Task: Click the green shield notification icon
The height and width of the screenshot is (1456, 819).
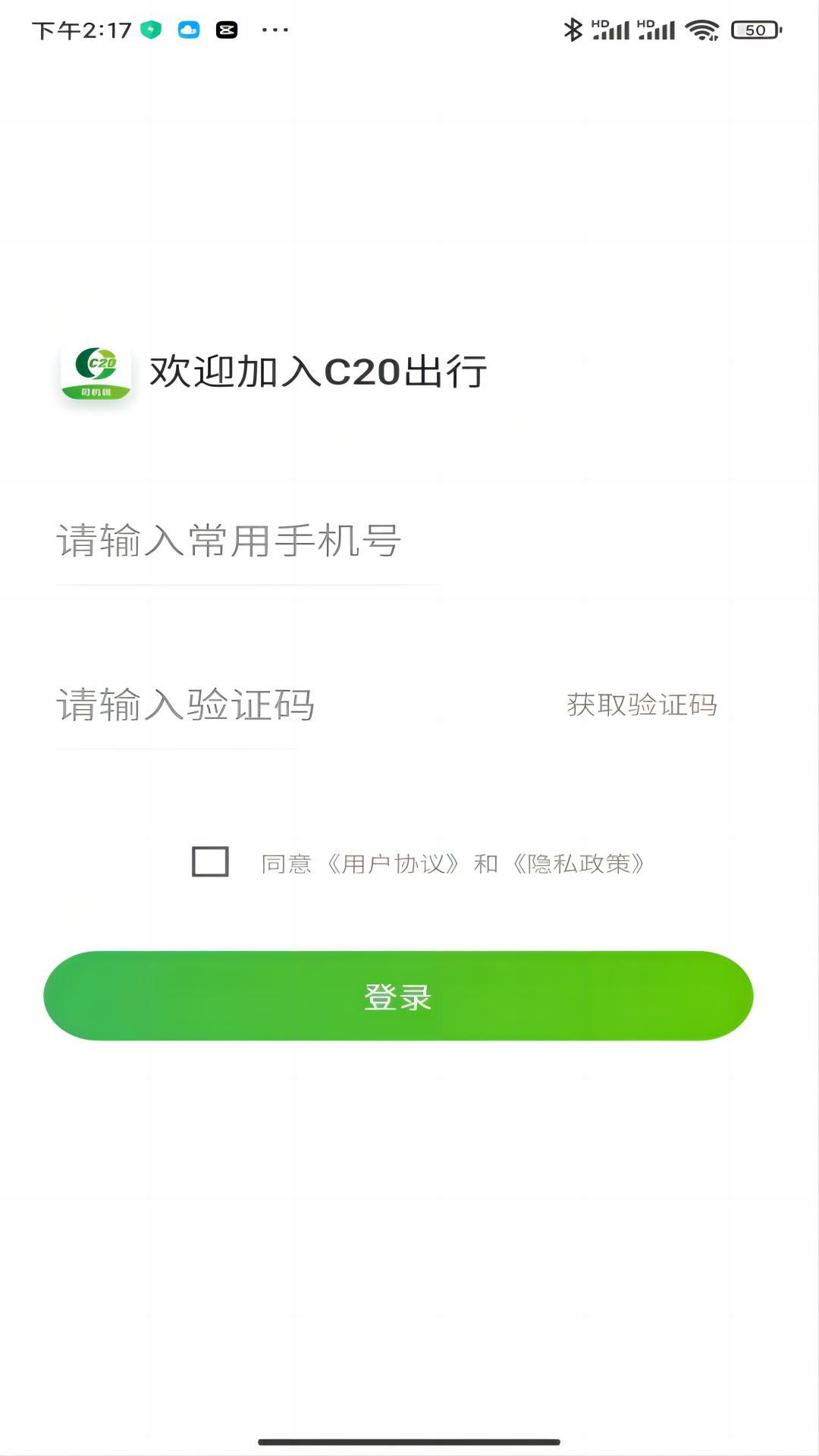Action: tap(152, 29)
